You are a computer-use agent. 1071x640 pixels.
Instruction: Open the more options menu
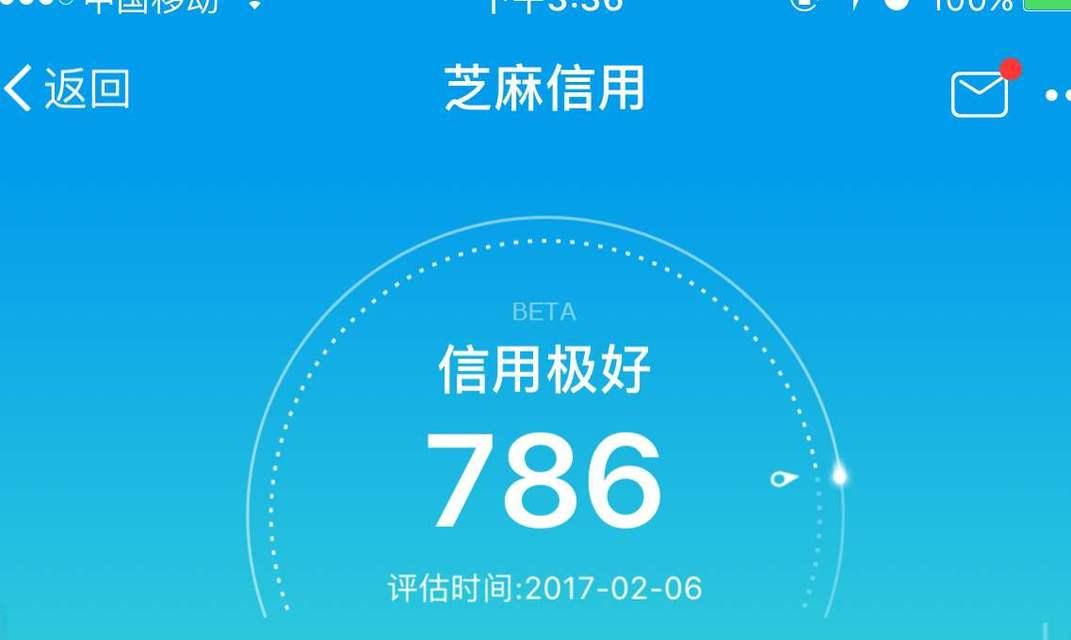pyautogui.click(x=1057, y=95)
